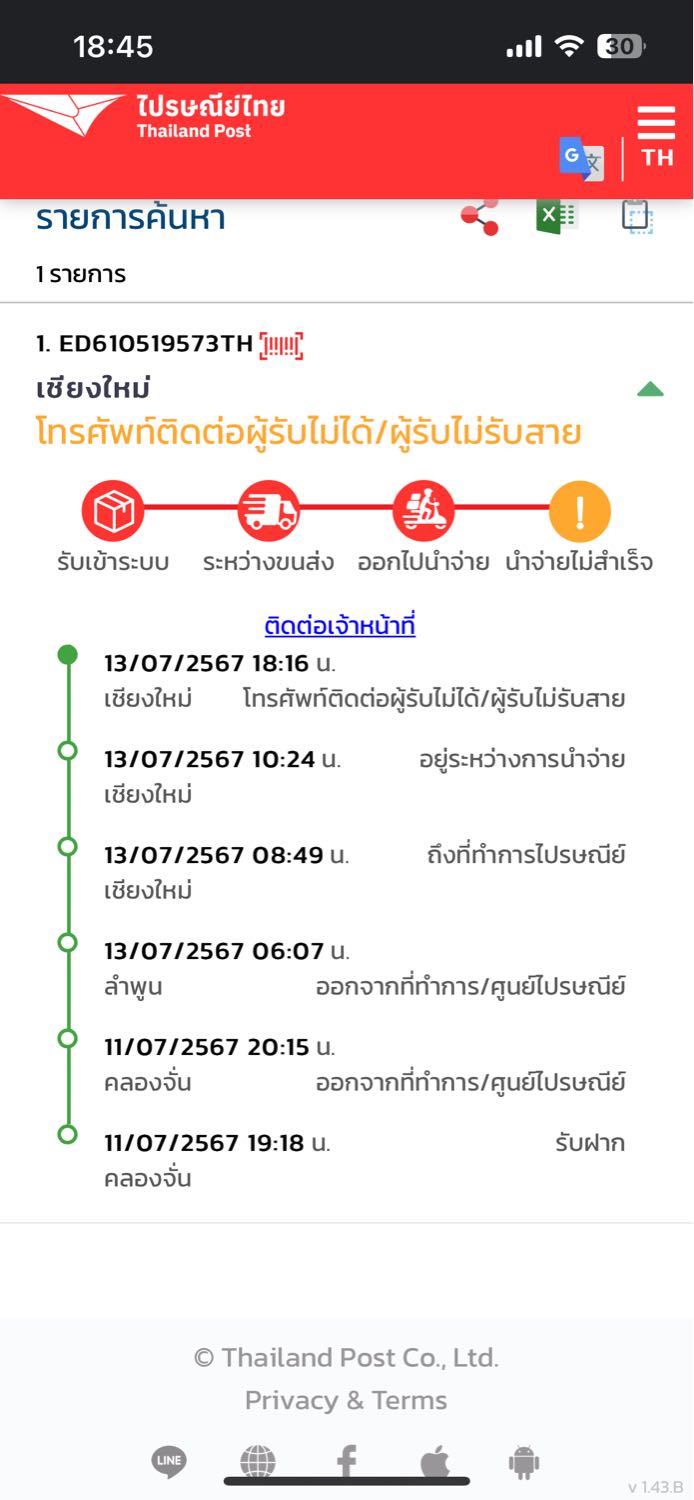Open the ติดต่อเจ้าหน้าที่ link
694x1500 pixels.
click(339, 626)
